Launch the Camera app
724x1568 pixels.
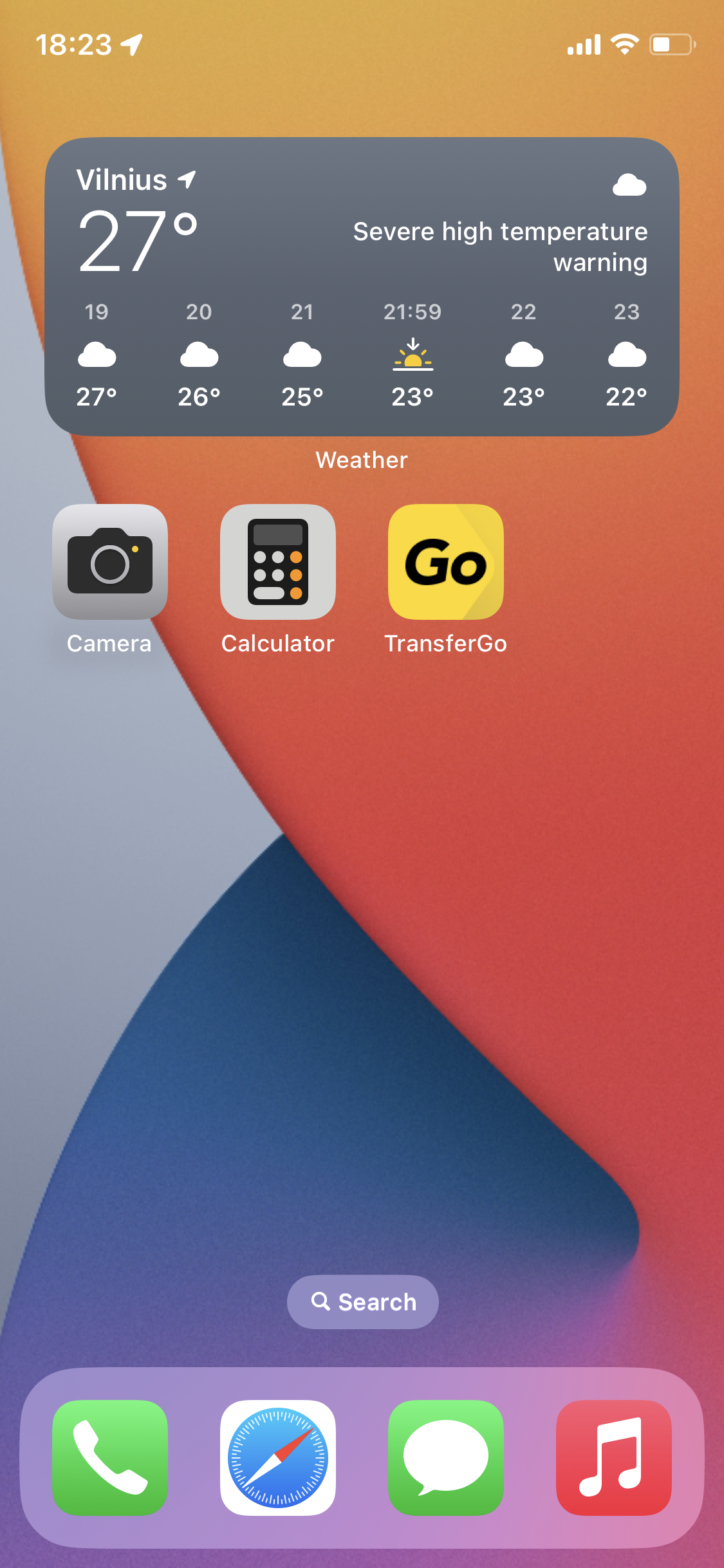(x=110, y=562)
